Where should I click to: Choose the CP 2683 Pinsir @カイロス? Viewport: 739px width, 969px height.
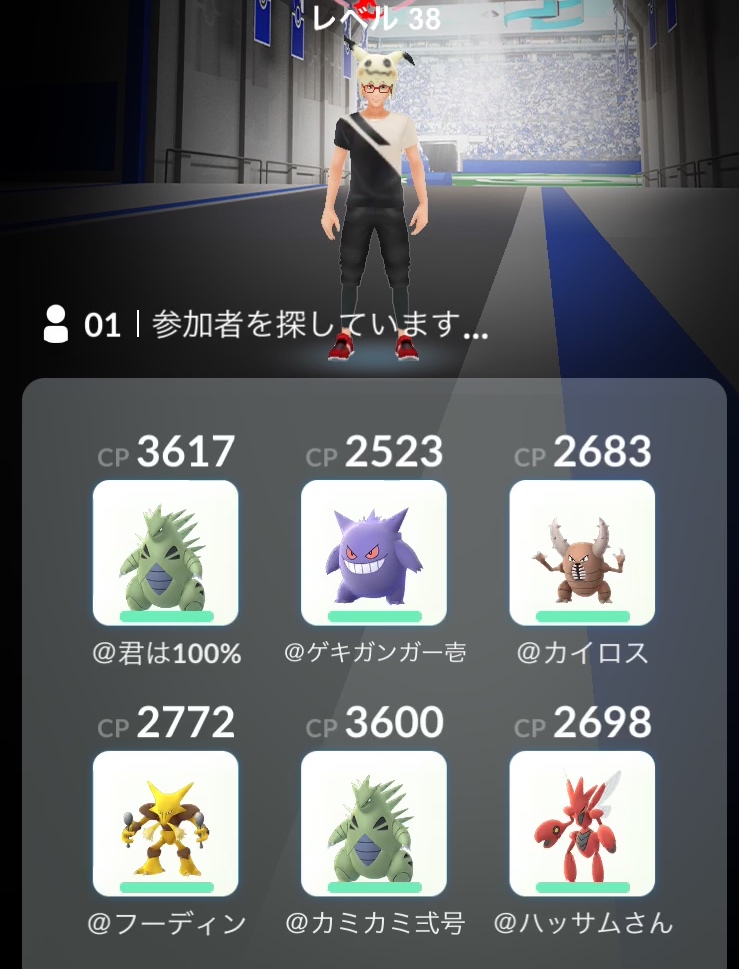pyautogui.click(x=582, y=553)
